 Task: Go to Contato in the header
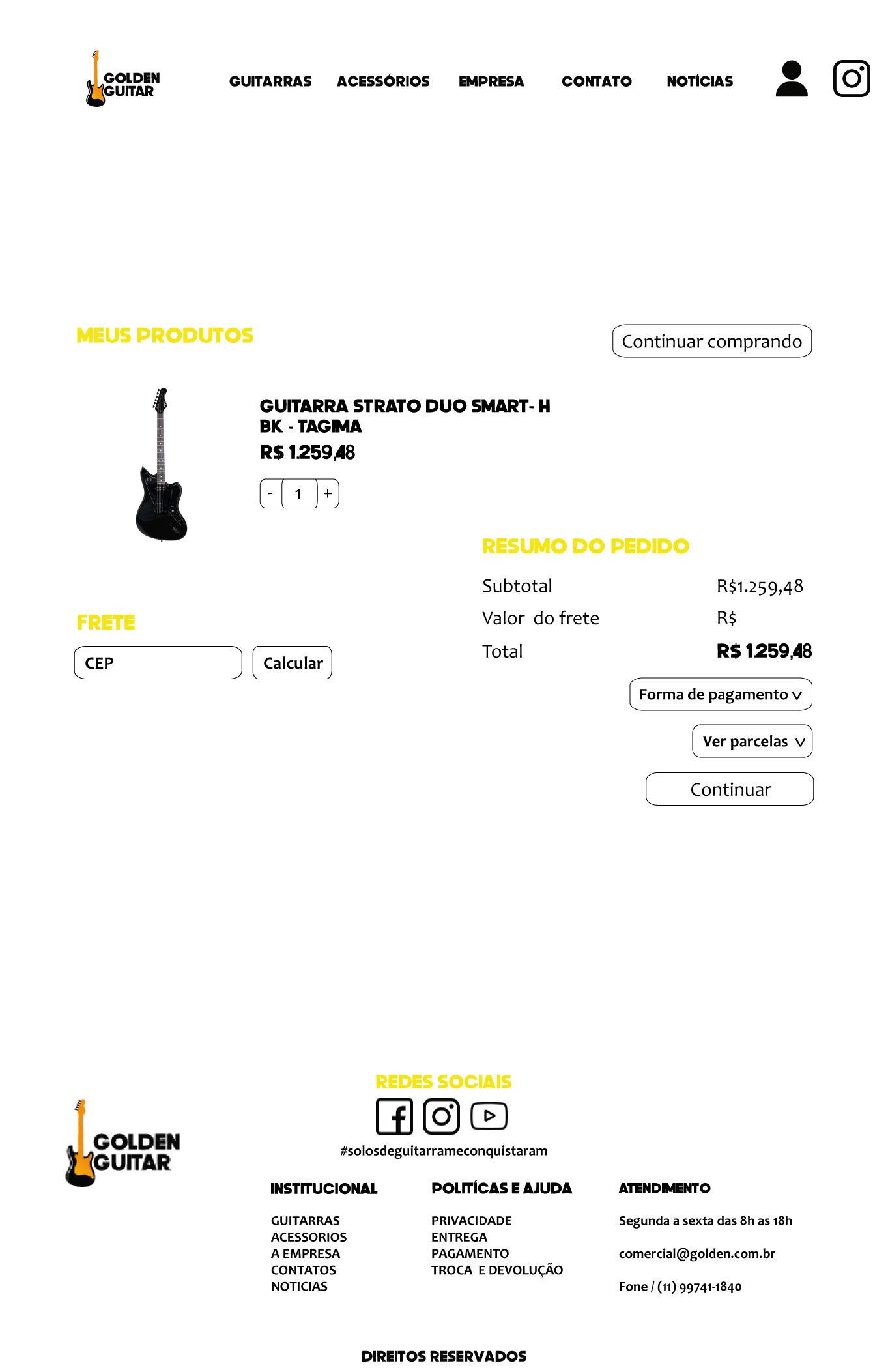[597, 81]
